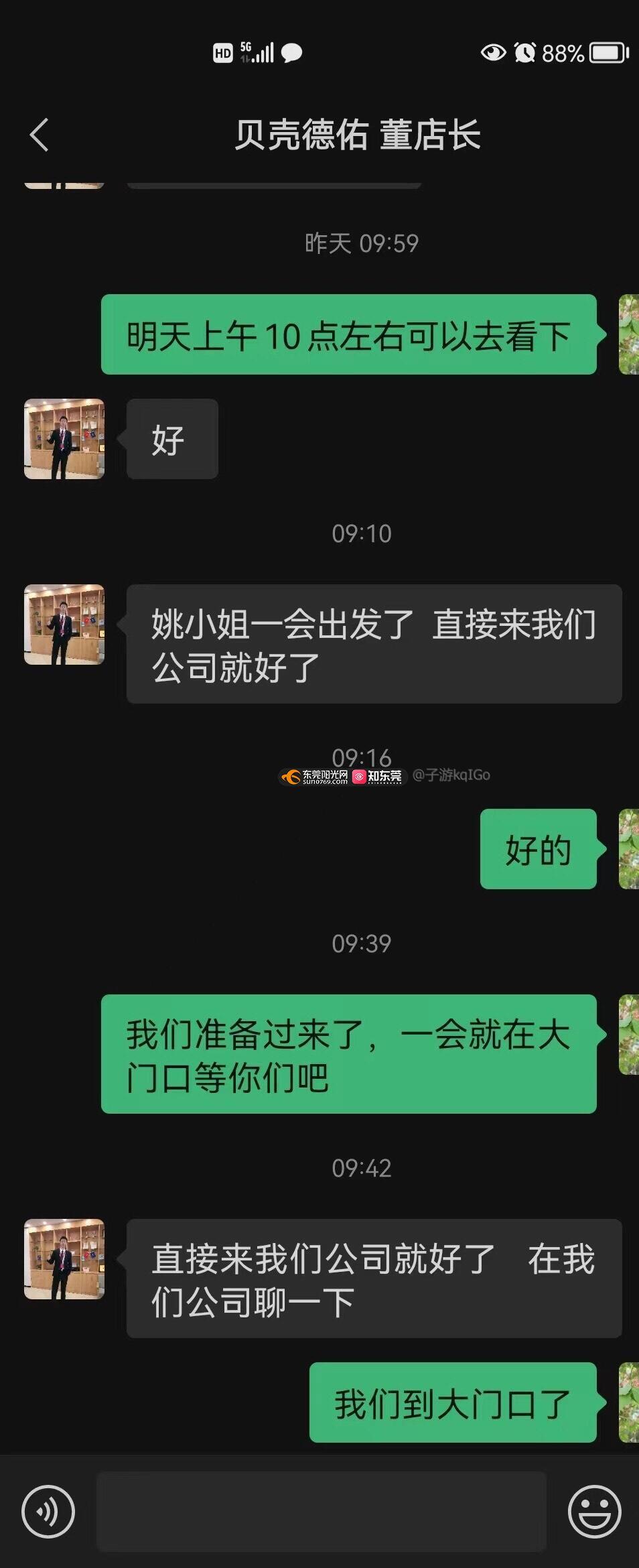Go back from 贝壳德佑 董店长 chat
The height and width of the screenshot is (1568, 639).
tap(40, 135)
